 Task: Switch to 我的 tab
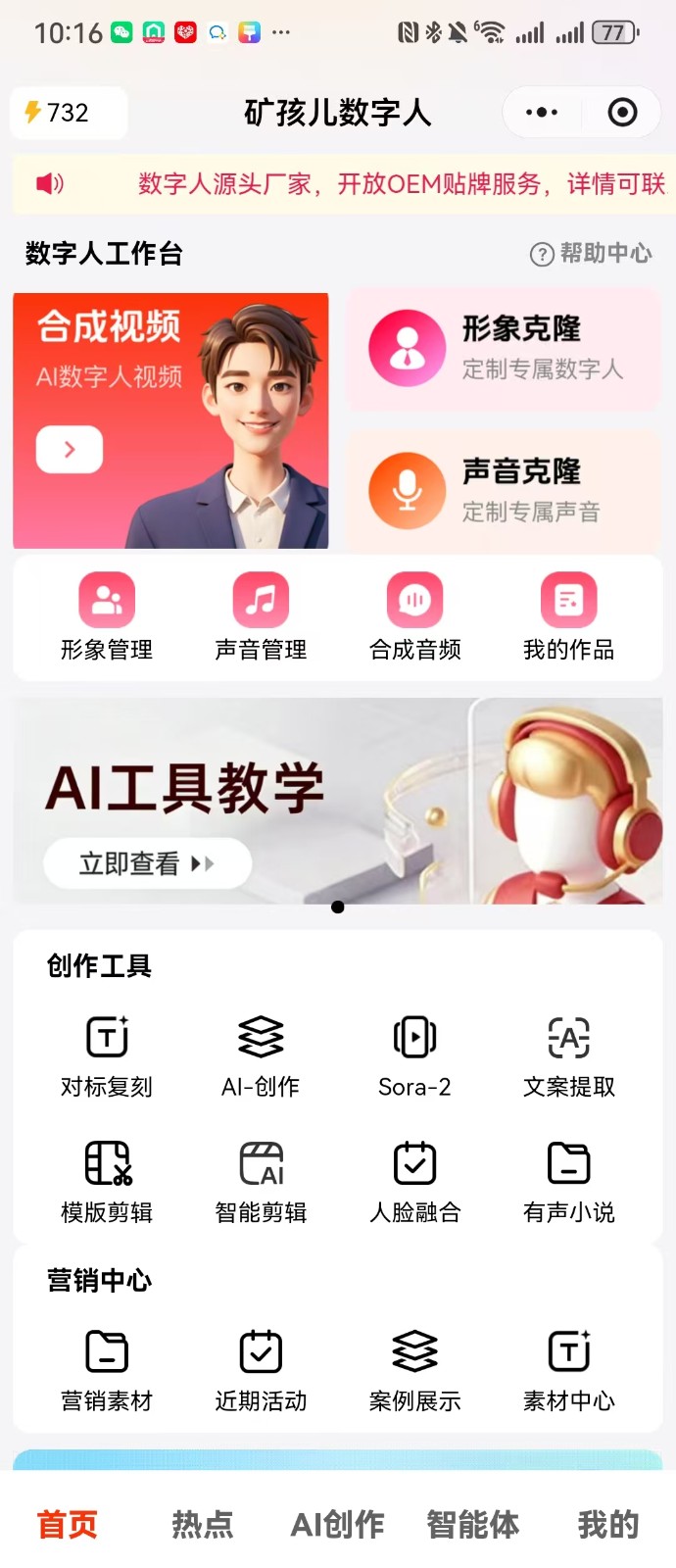tap(607, 1524)
